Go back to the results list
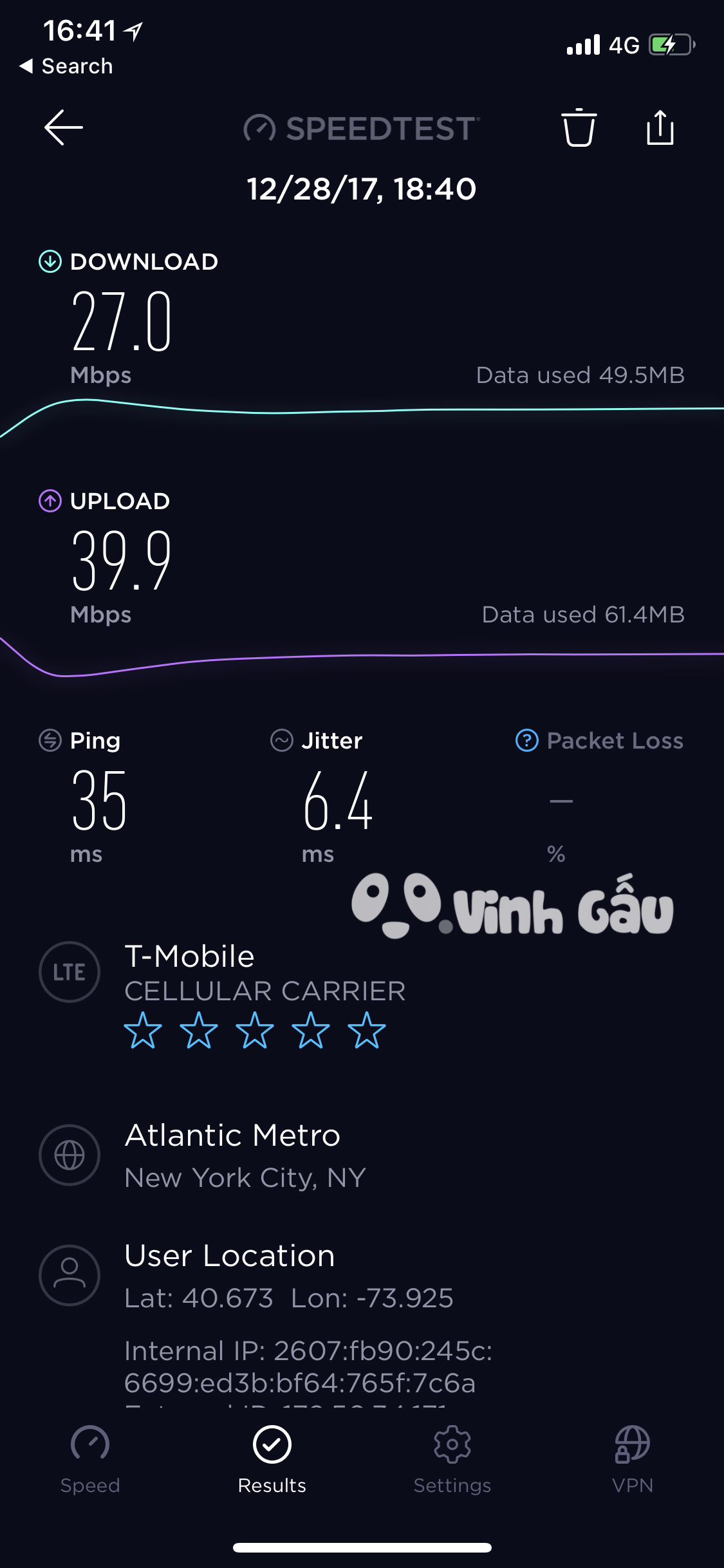Viewport: 724px width, 1568px height. (63, 127)
